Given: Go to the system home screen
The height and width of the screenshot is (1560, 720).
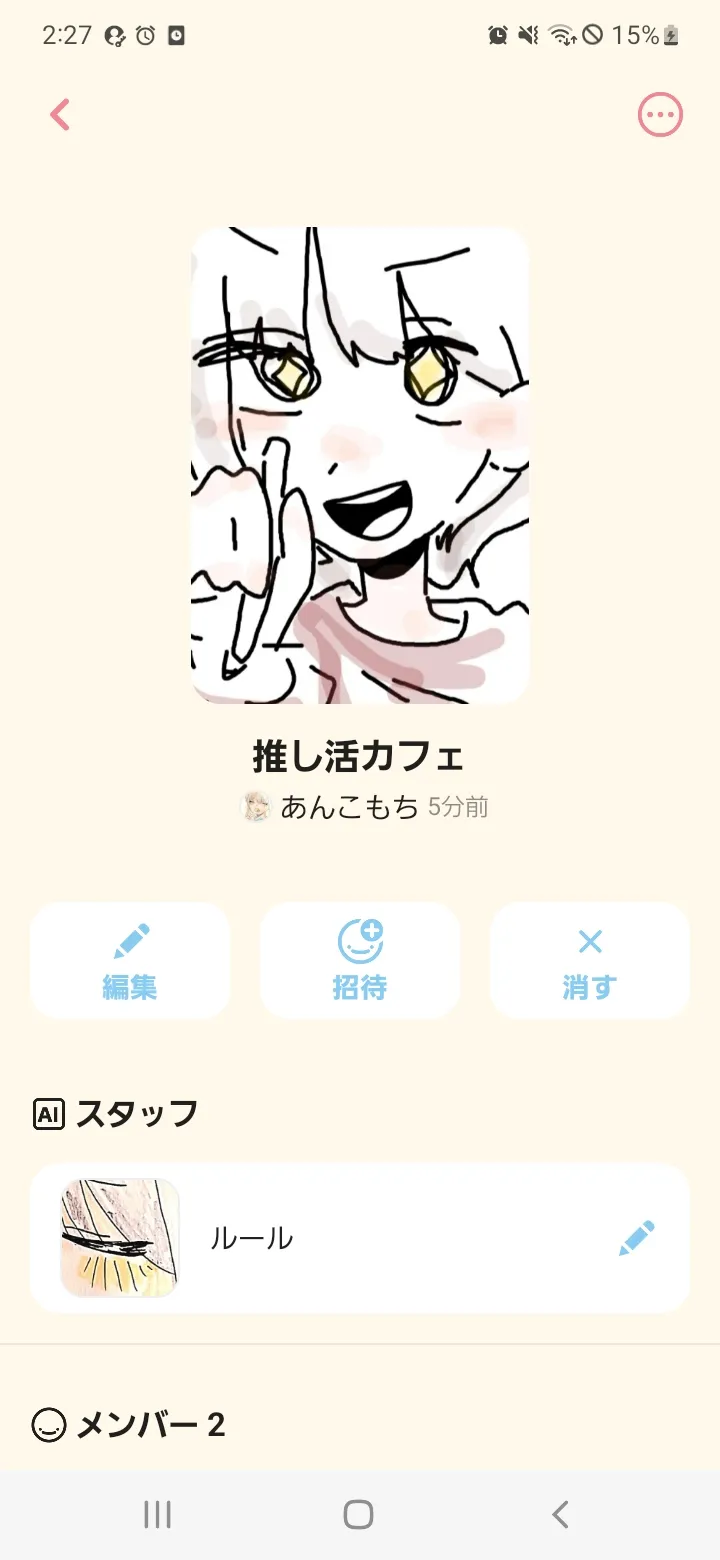Looking at the screenshot, I should point(359,1514).
